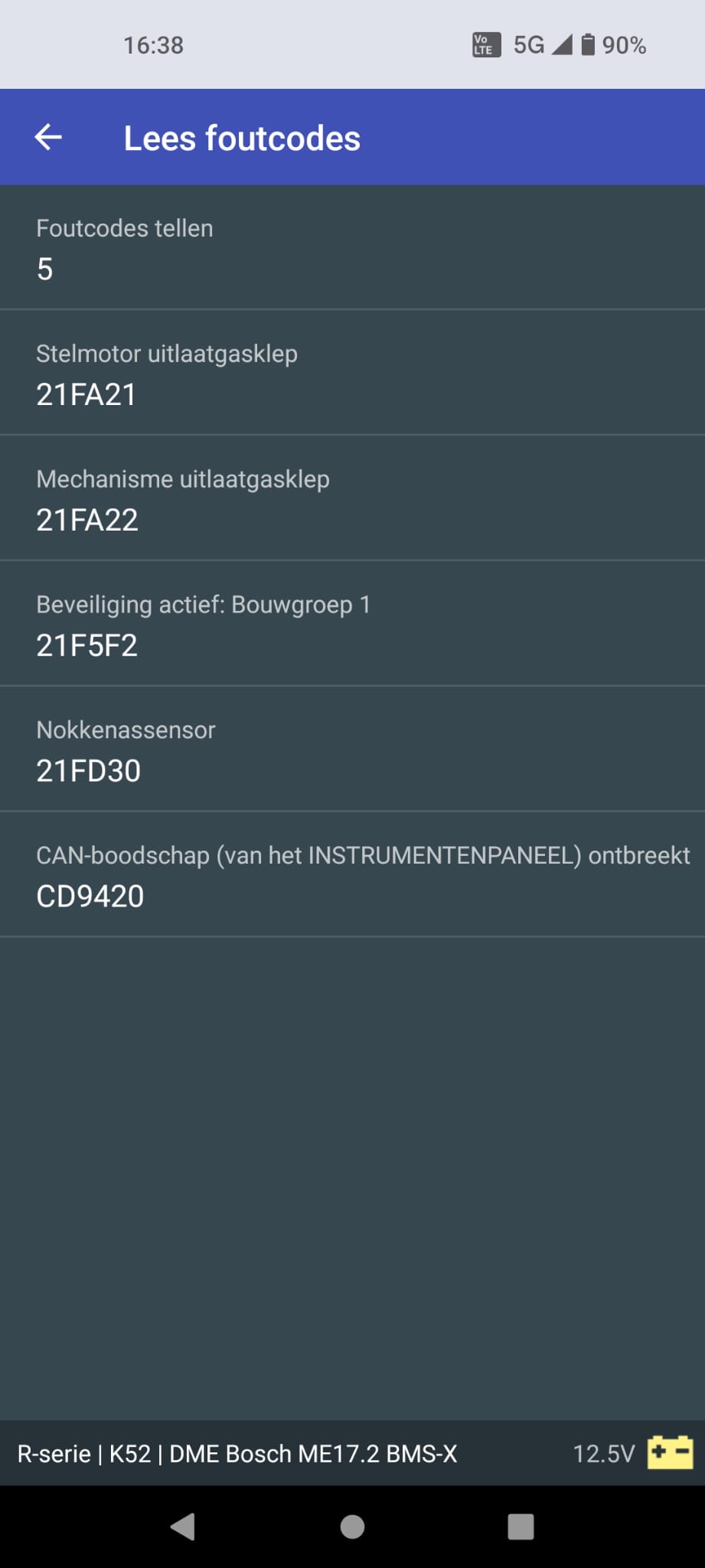Tap the system home button
Image resolution: width=705 pixels, height=1568 pixels.
352,1527
